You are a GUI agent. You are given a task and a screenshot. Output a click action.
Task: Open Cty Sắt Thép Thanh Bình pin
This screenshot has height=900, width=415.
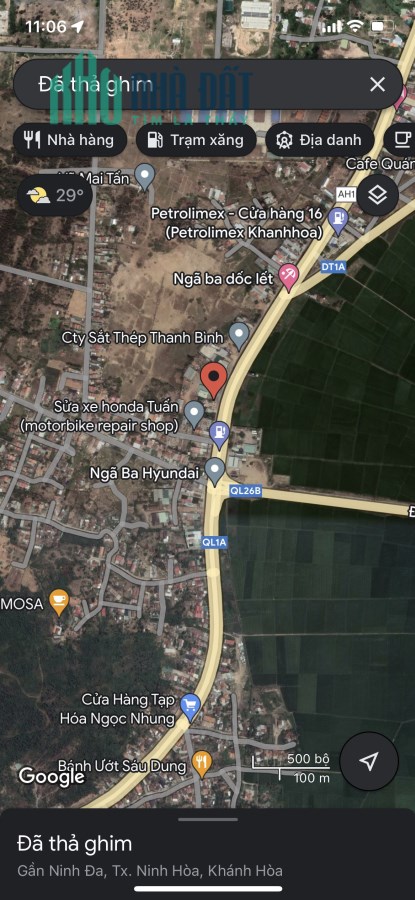(x=239, y=335)
